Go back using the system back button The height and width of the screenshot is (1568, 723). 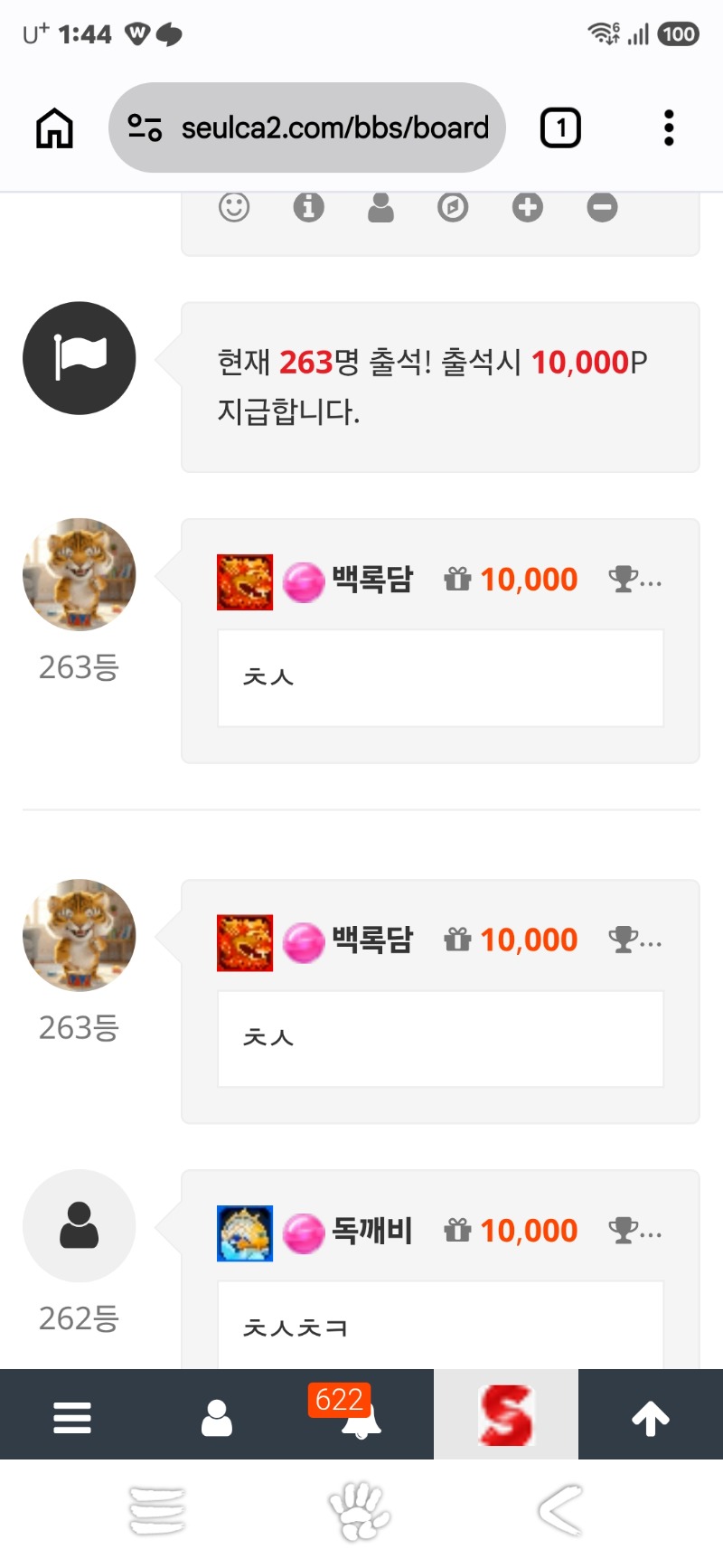pos(560,1510)
